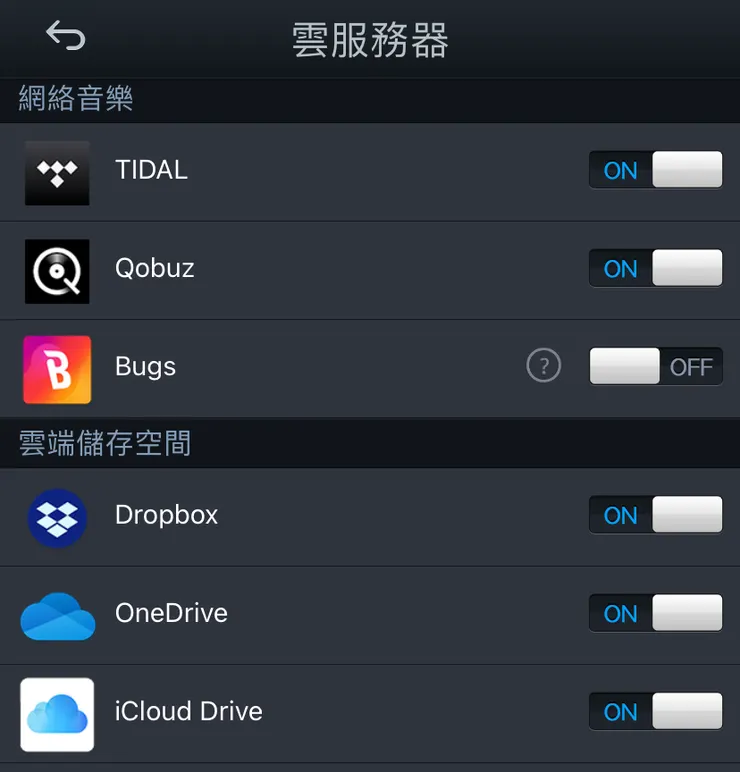Click the 雲端儲存空間 section header
740x772 pixels.
[103, 443]
